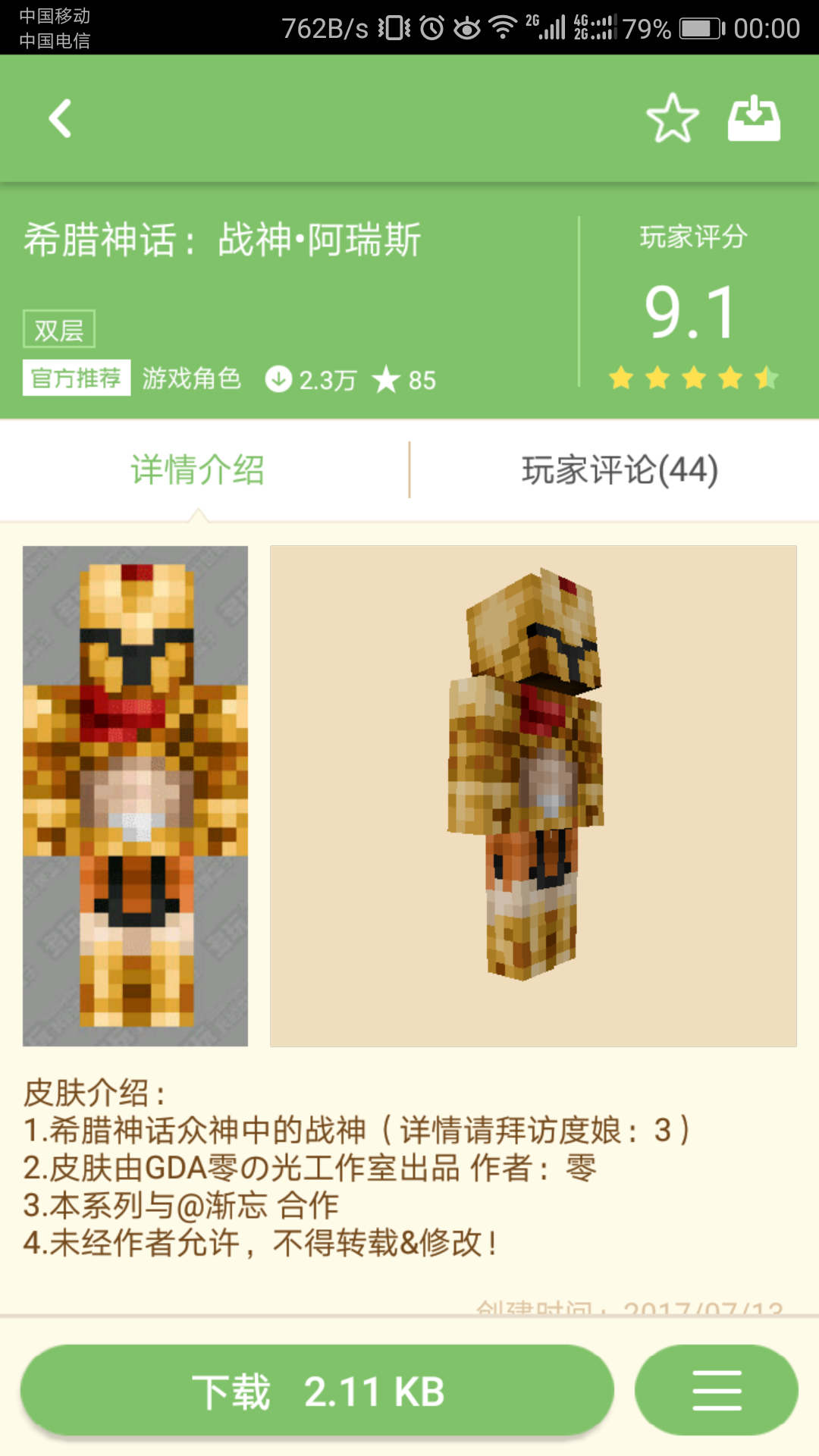Switch to the 详情介绍 tab
This screenshot has height=1456, width=819.
pyautogui.click(x=198, y=470)
